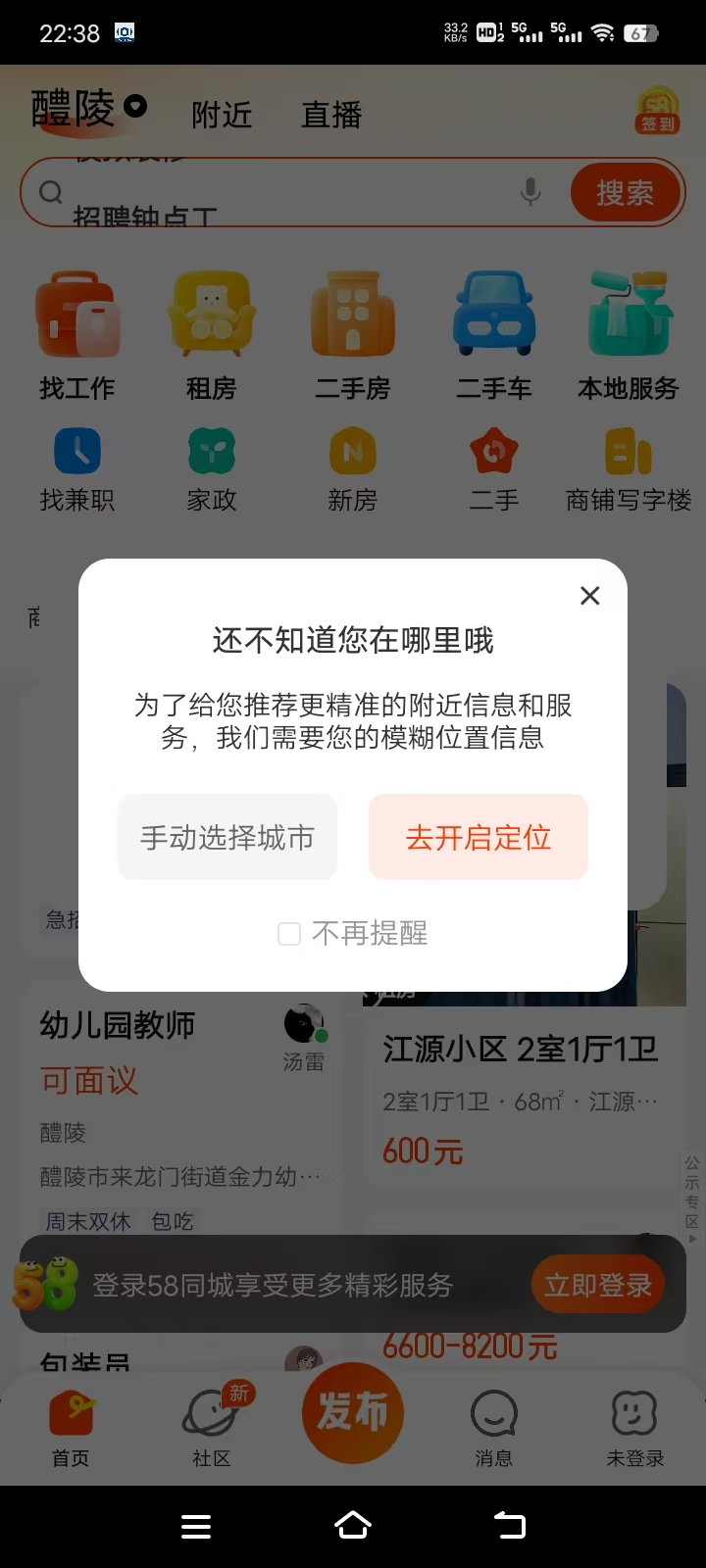Viewport: 706px width, 1568px height.
Task: Tap 立即登录 to log in
Action: tap(598, 1285)
